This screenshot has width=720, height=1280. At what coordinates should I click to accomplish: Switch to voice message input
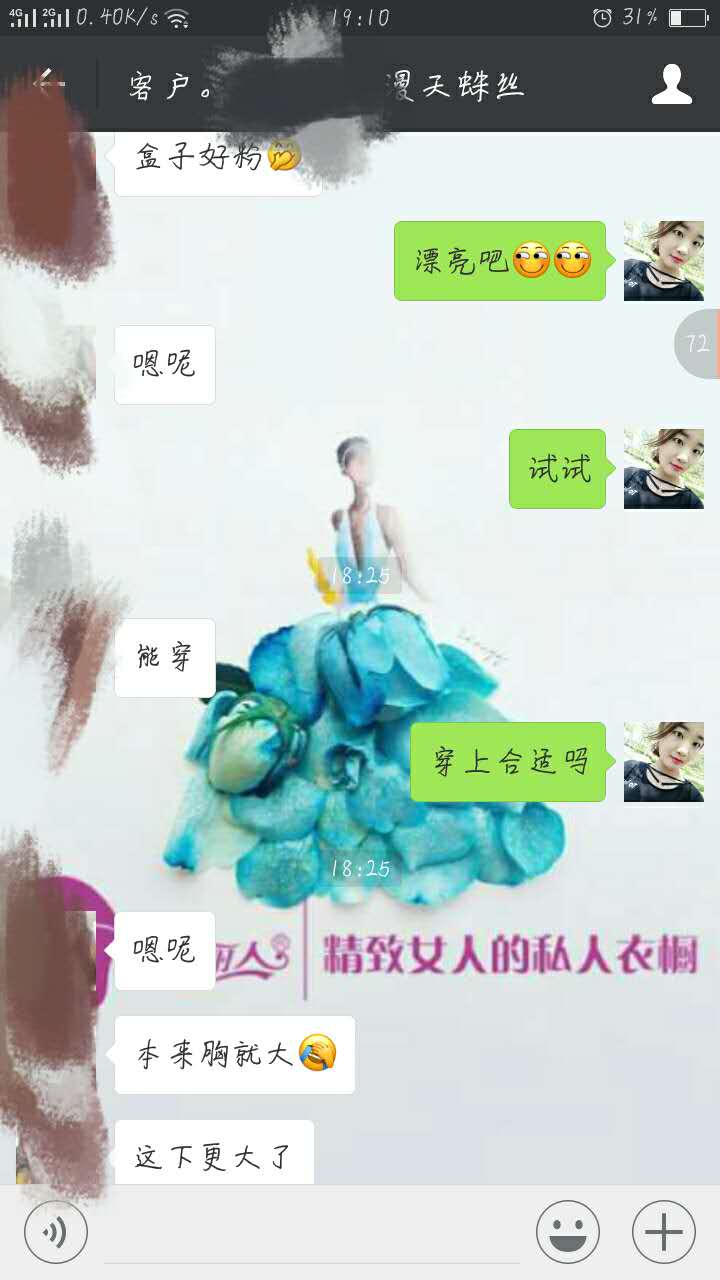[x=56, y=1232]
